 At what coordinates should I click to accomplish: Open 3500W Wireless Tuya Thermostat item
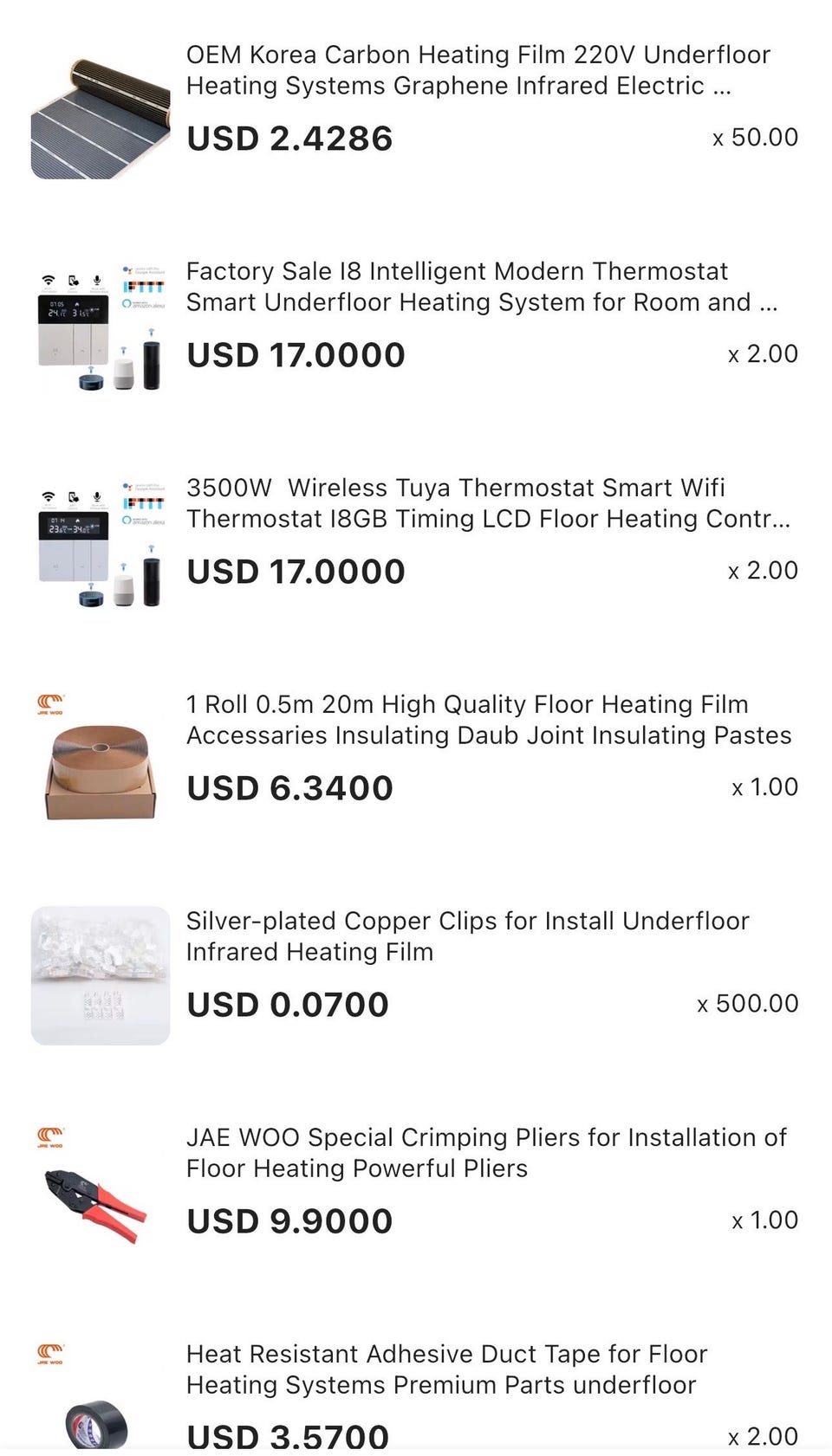click(487, 503)
